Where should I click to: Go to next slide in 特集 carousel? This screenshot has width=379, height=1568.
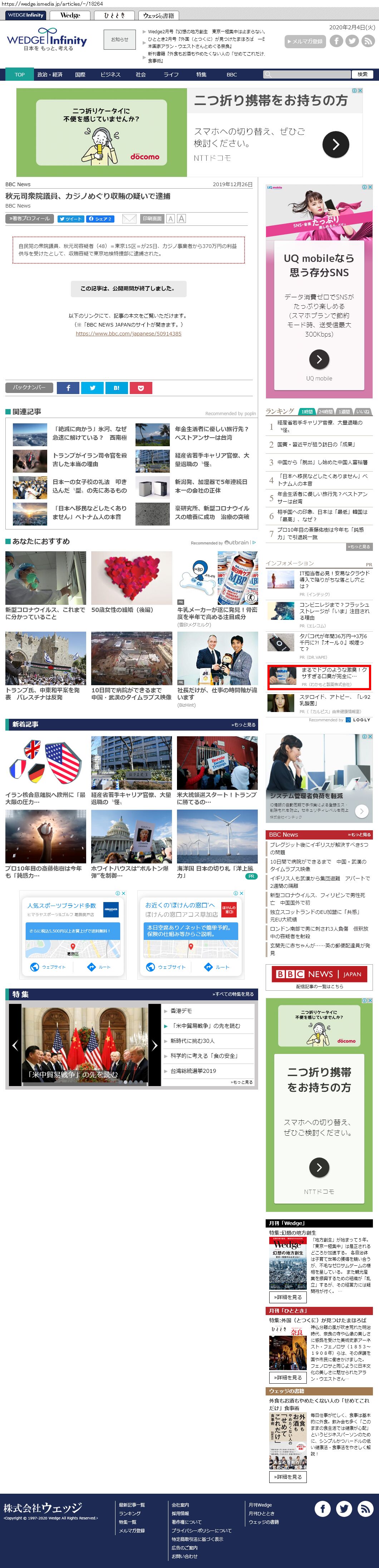coord(155,1045)
